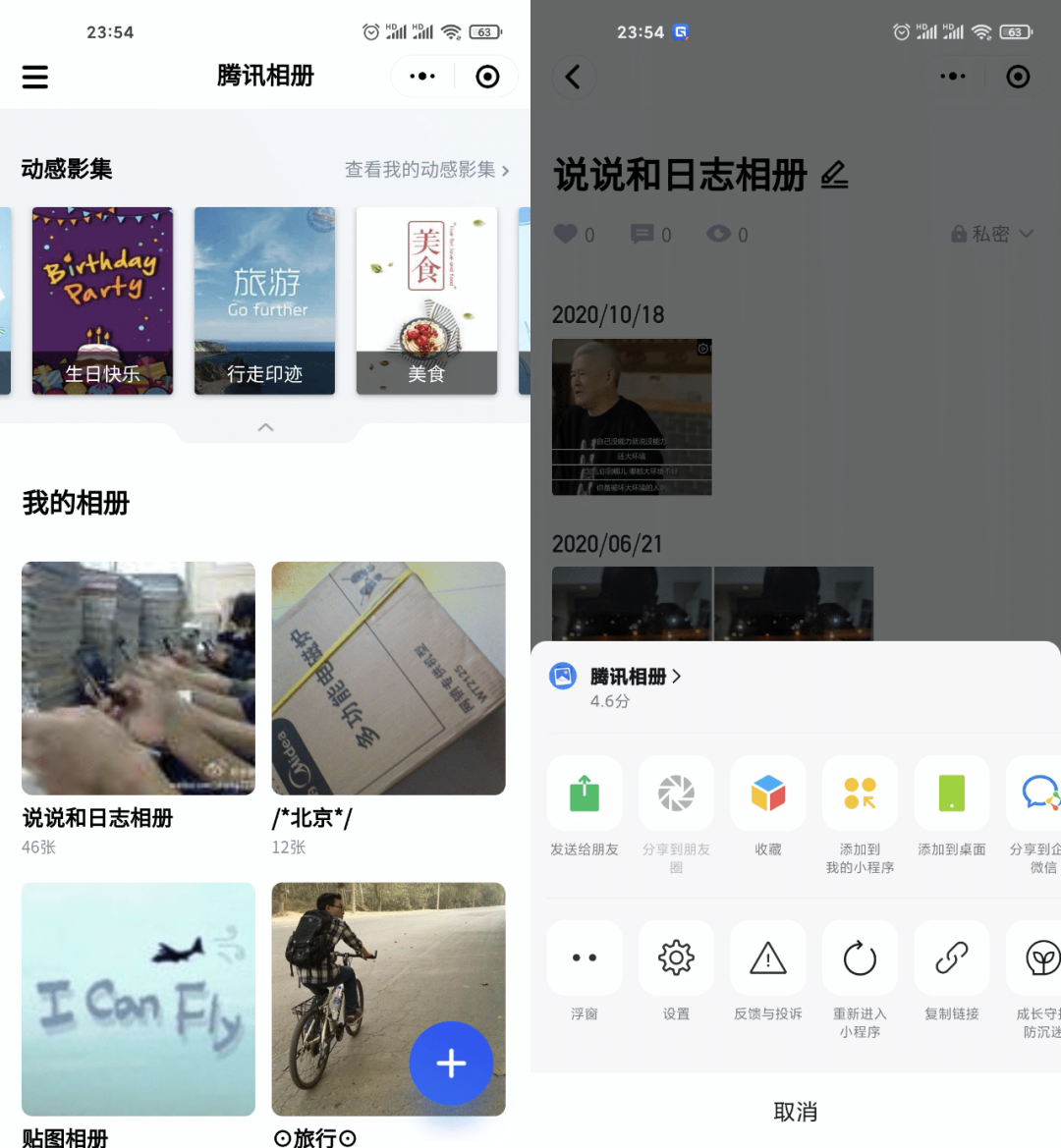1061x1148 pixels.
Task: Tap the blue + floating action button
Action: click(452, 1064)
